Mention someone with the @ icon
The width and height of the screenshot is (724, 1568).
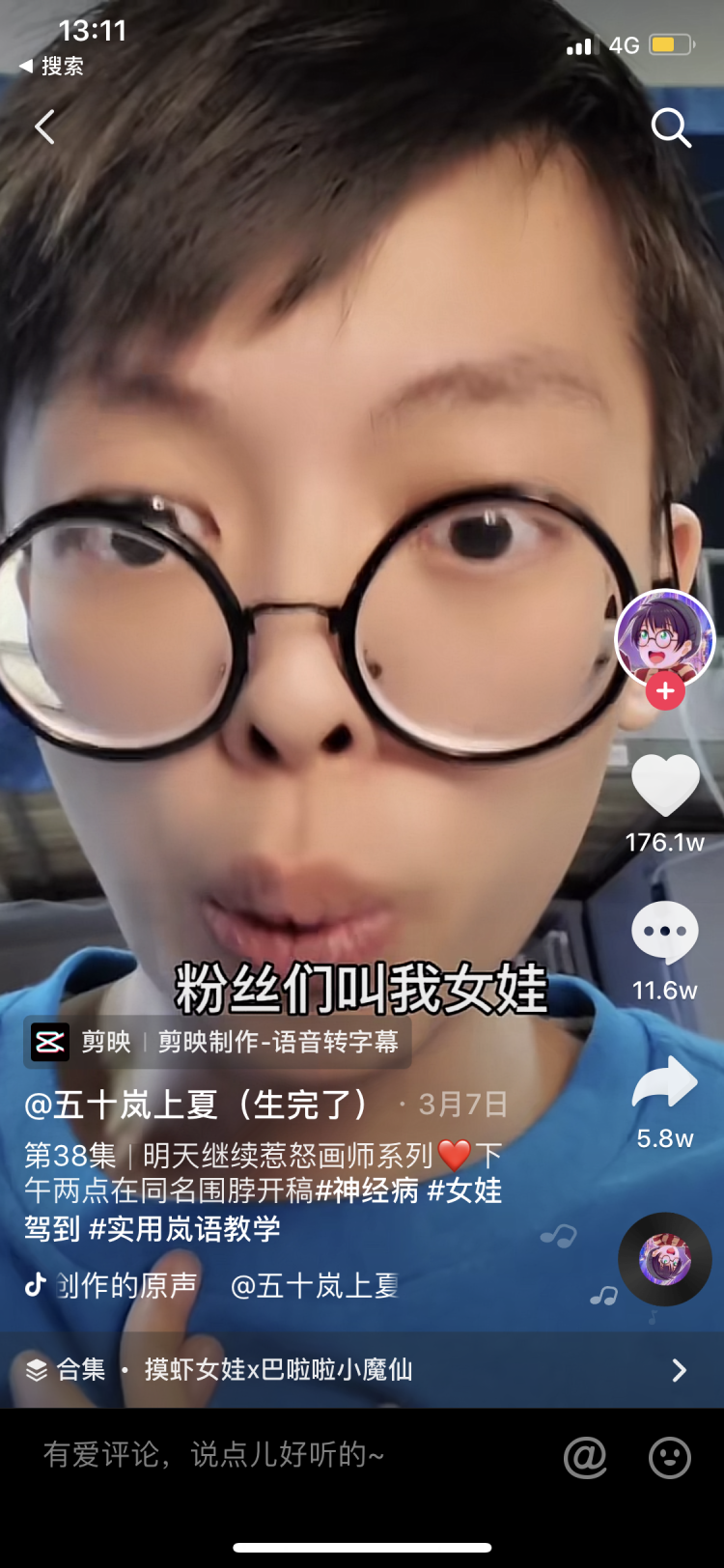coord(585,1456)
